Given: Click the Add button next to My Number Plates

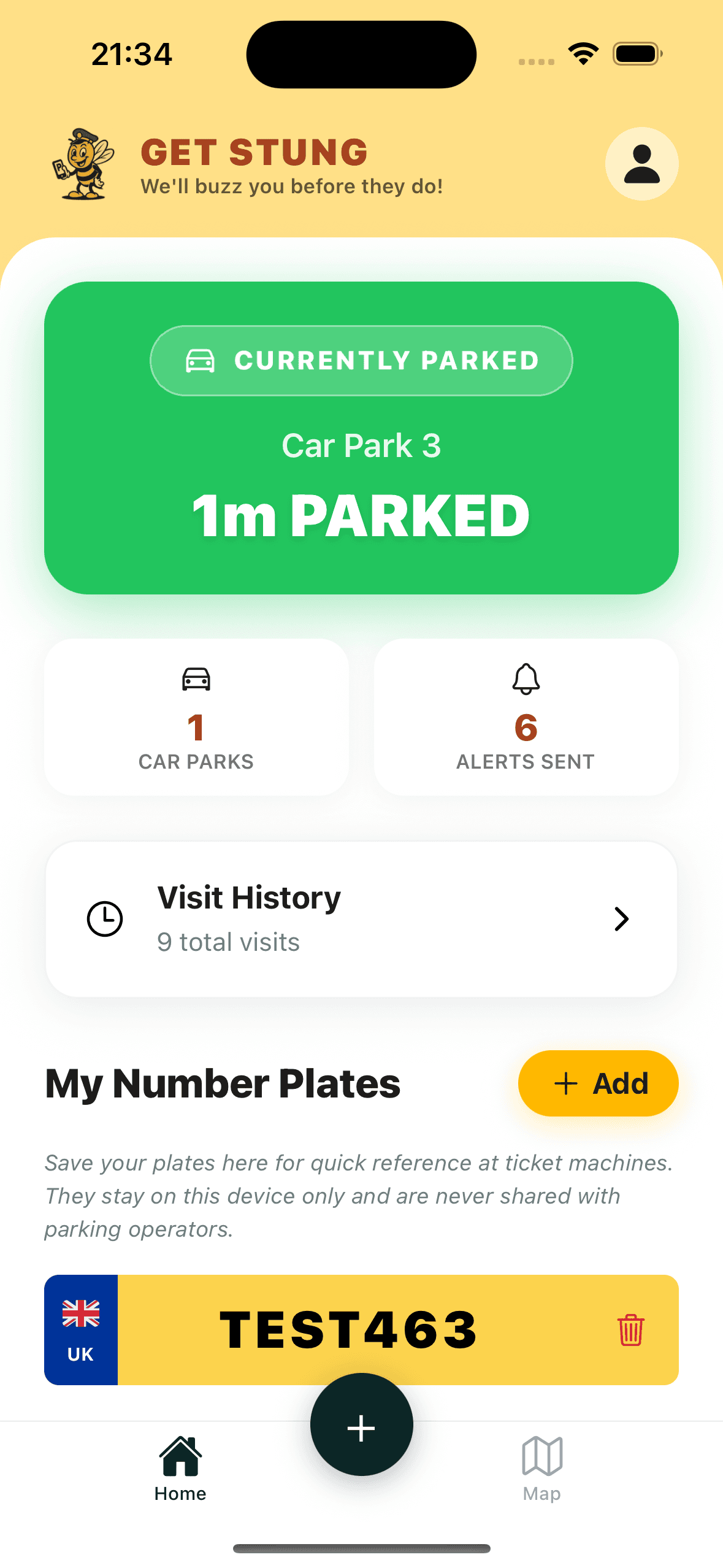Looking at the screenshot, I should click(x=598, y=1083).
